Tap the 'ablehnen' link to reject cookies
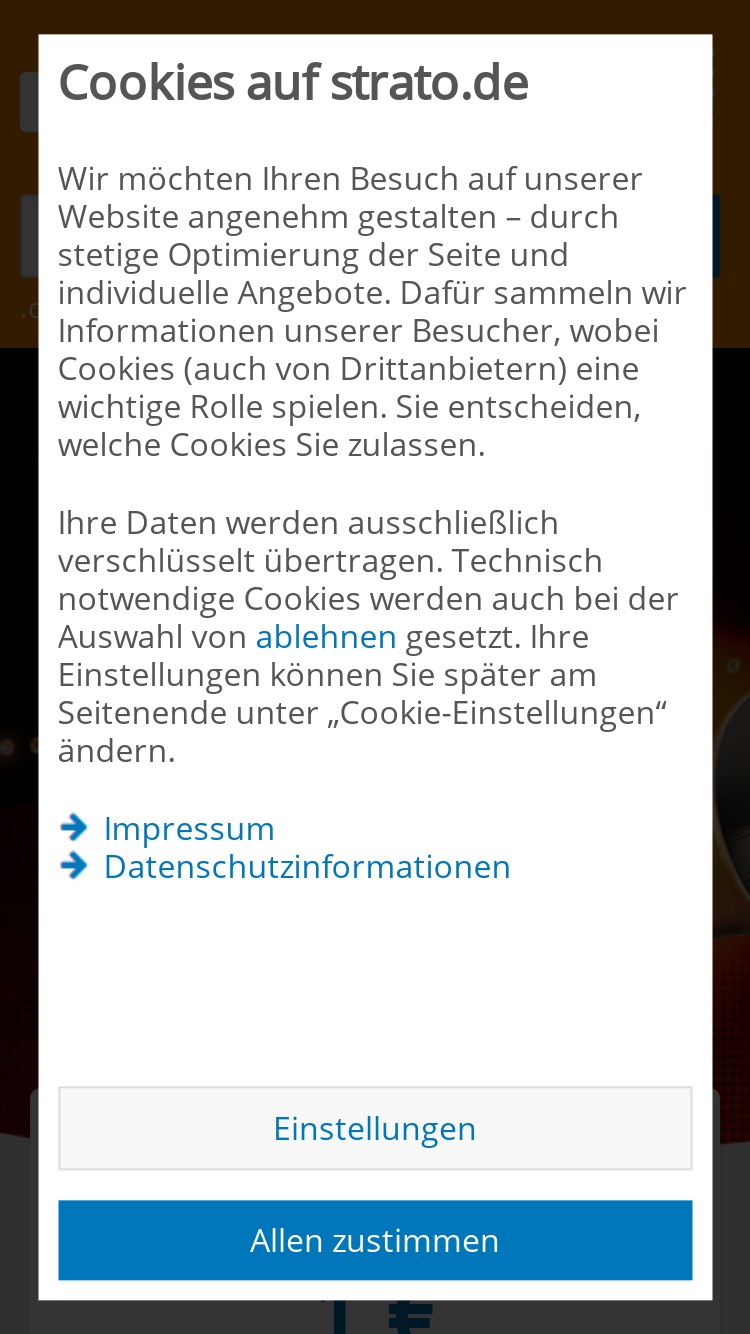Image resolution: width=750 pixels, height=1334 pixels. click(x=326, y=637)
